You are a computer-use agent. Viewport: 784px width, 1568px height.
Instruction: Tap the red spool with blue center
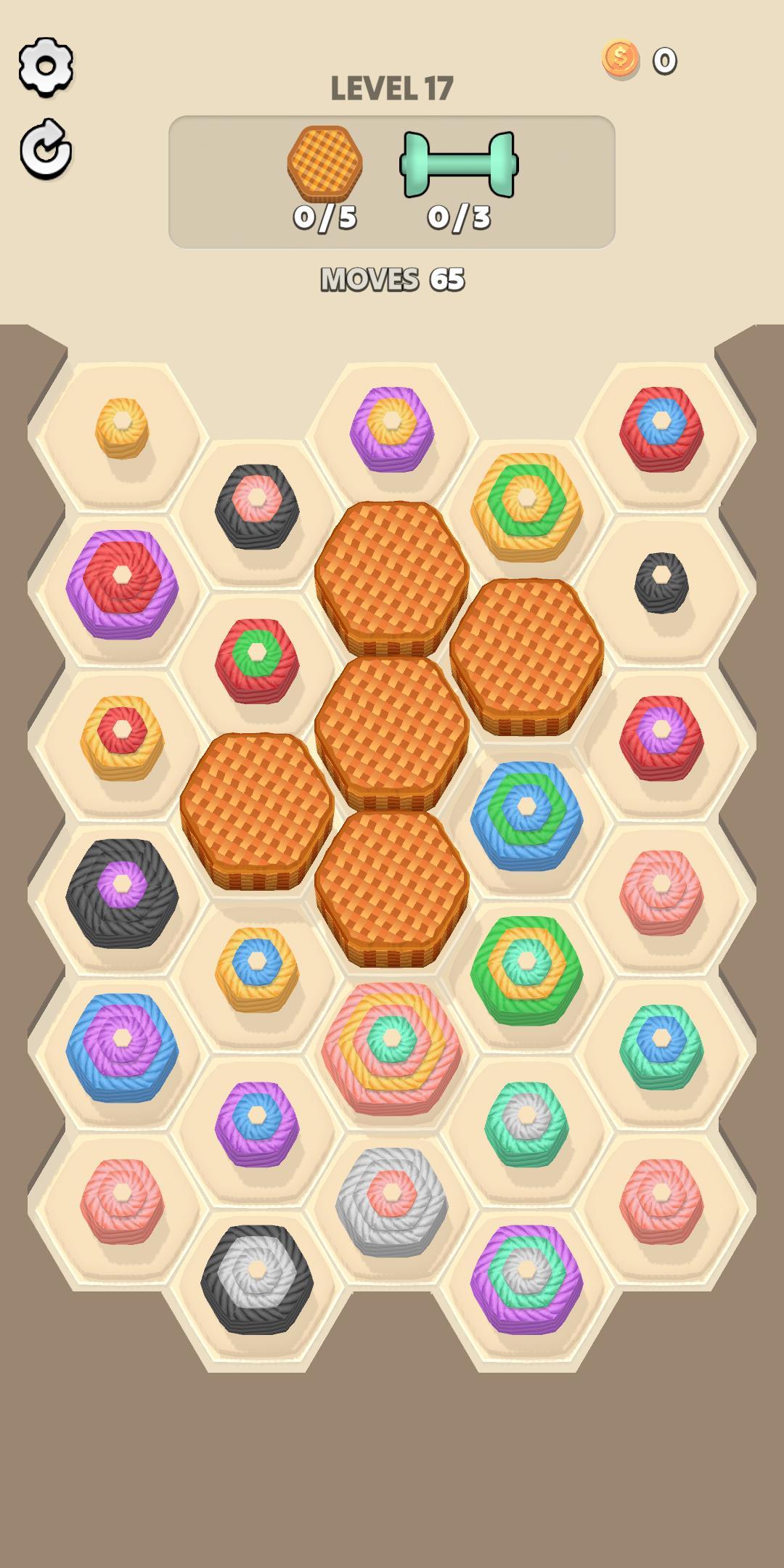(661, 428)
